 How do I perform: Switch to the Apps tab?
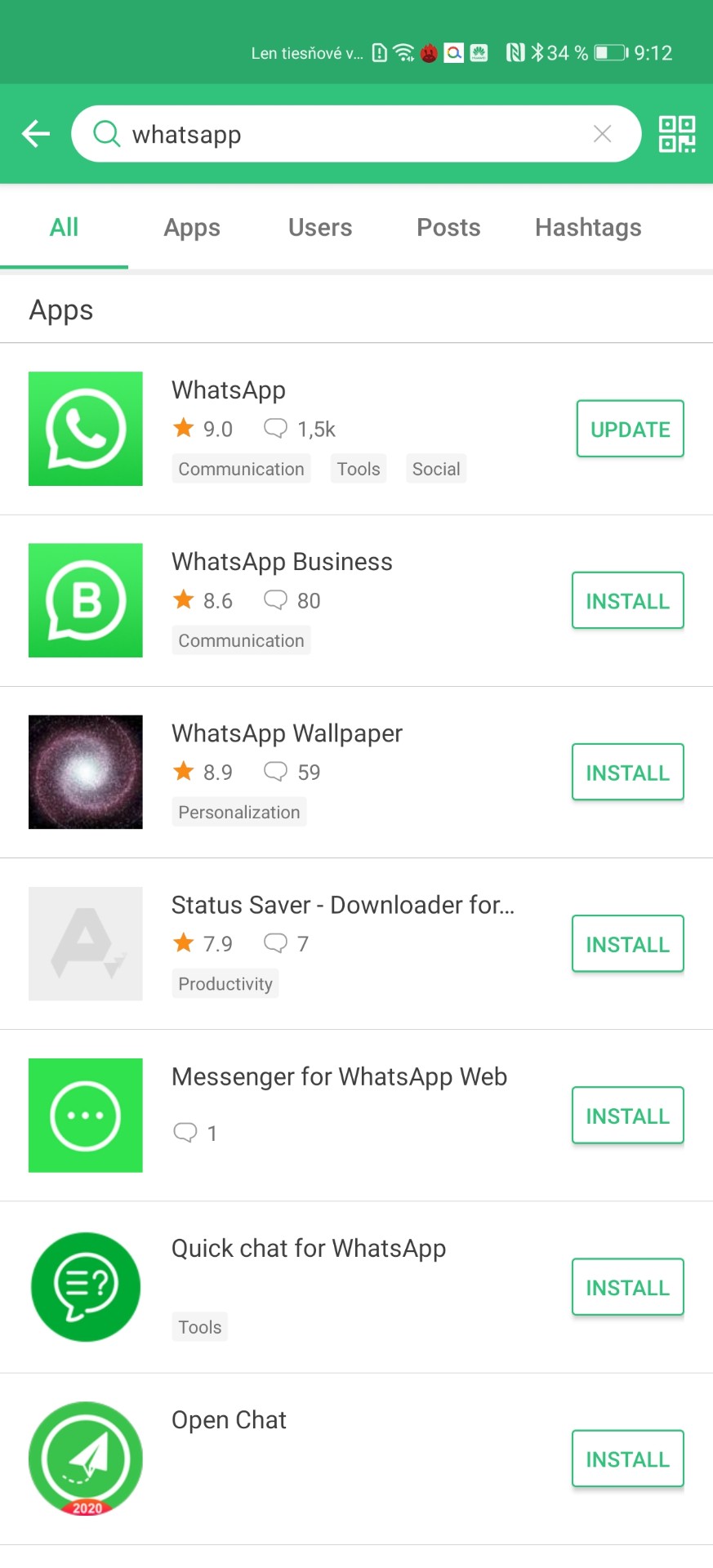(x=192, y=228)
